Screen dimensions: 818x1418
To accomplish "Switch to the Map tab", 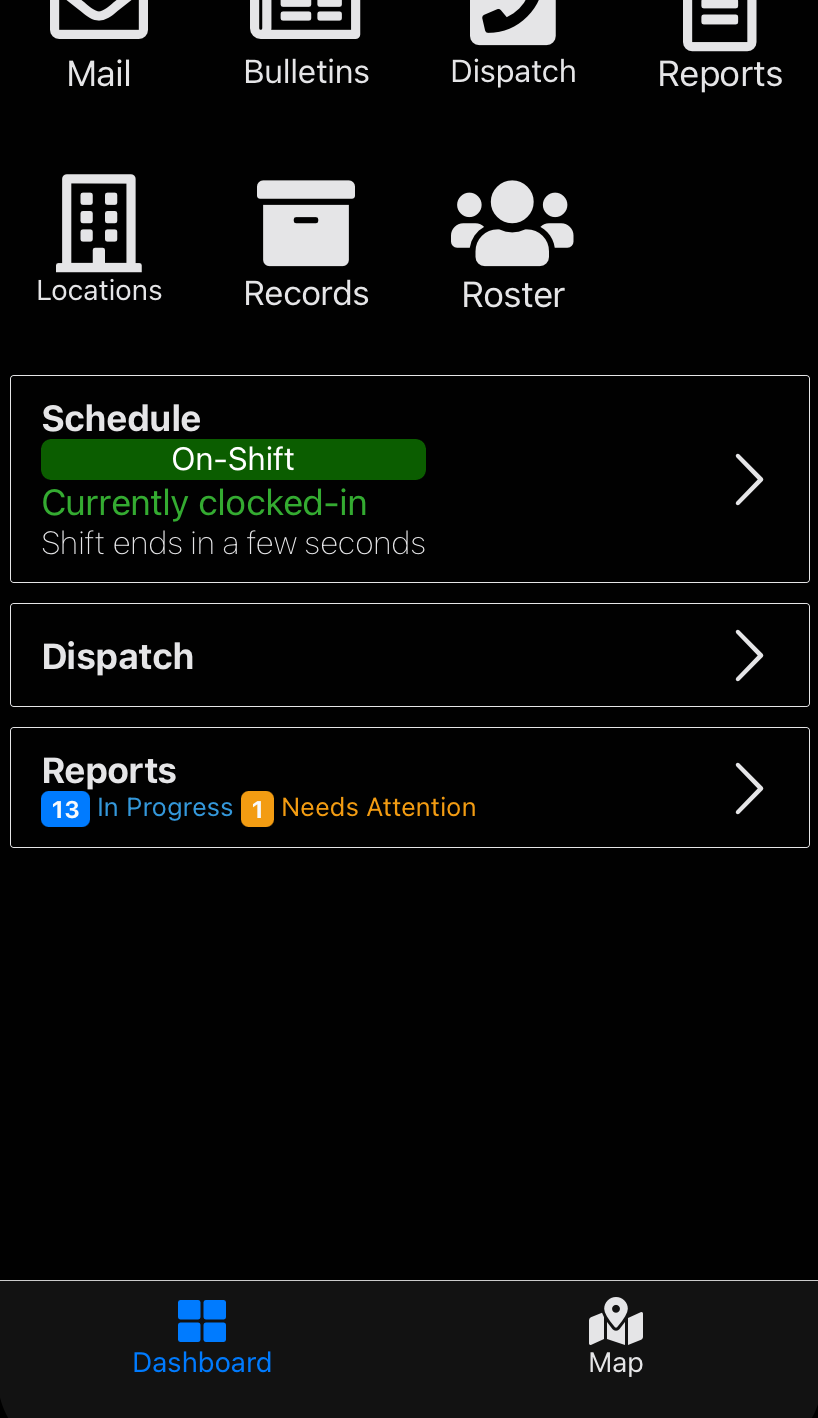I will click(x=615, y=1338).
